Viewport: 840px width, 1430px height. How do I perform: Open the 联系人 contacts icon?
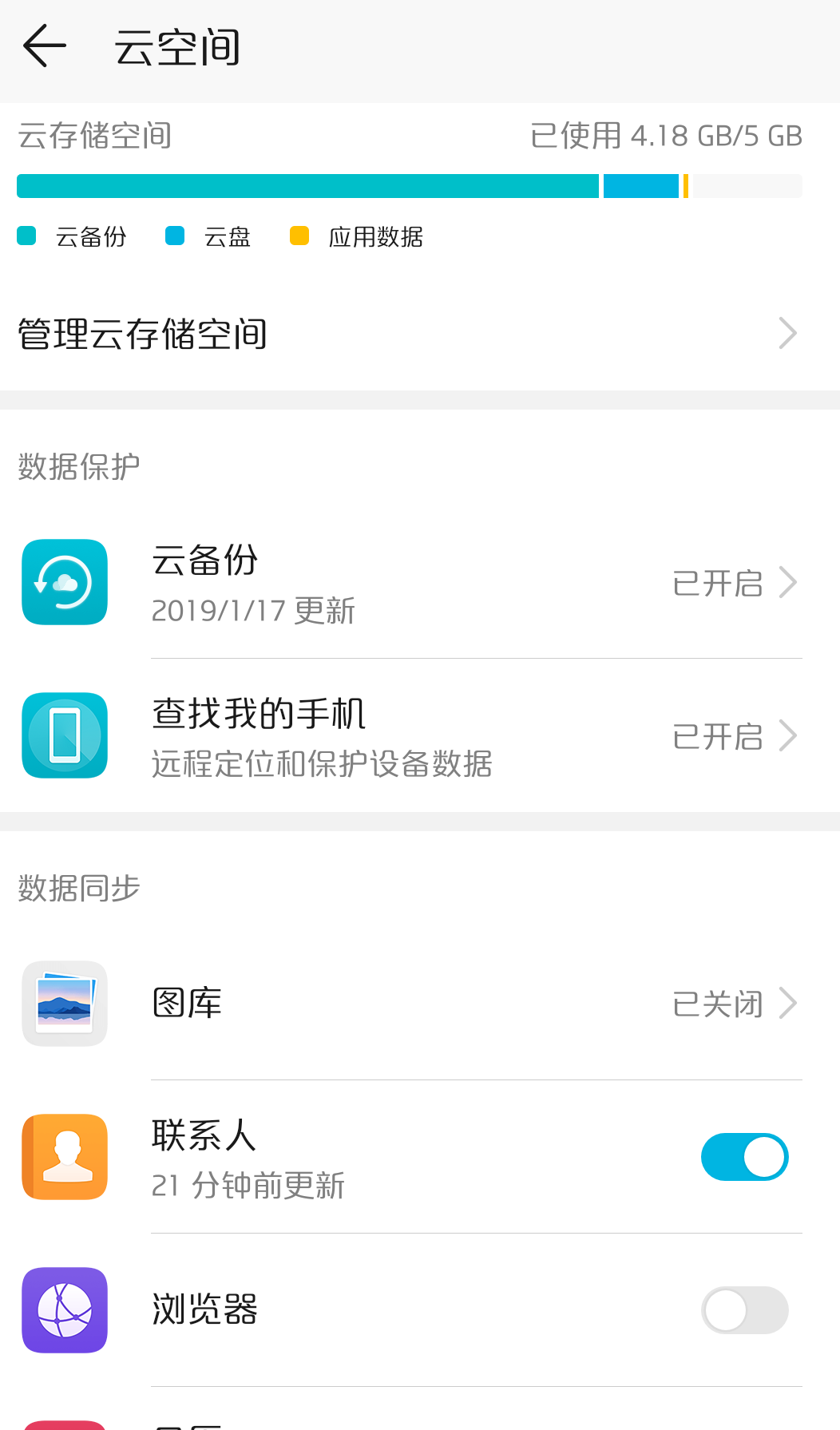(65, 1156)
